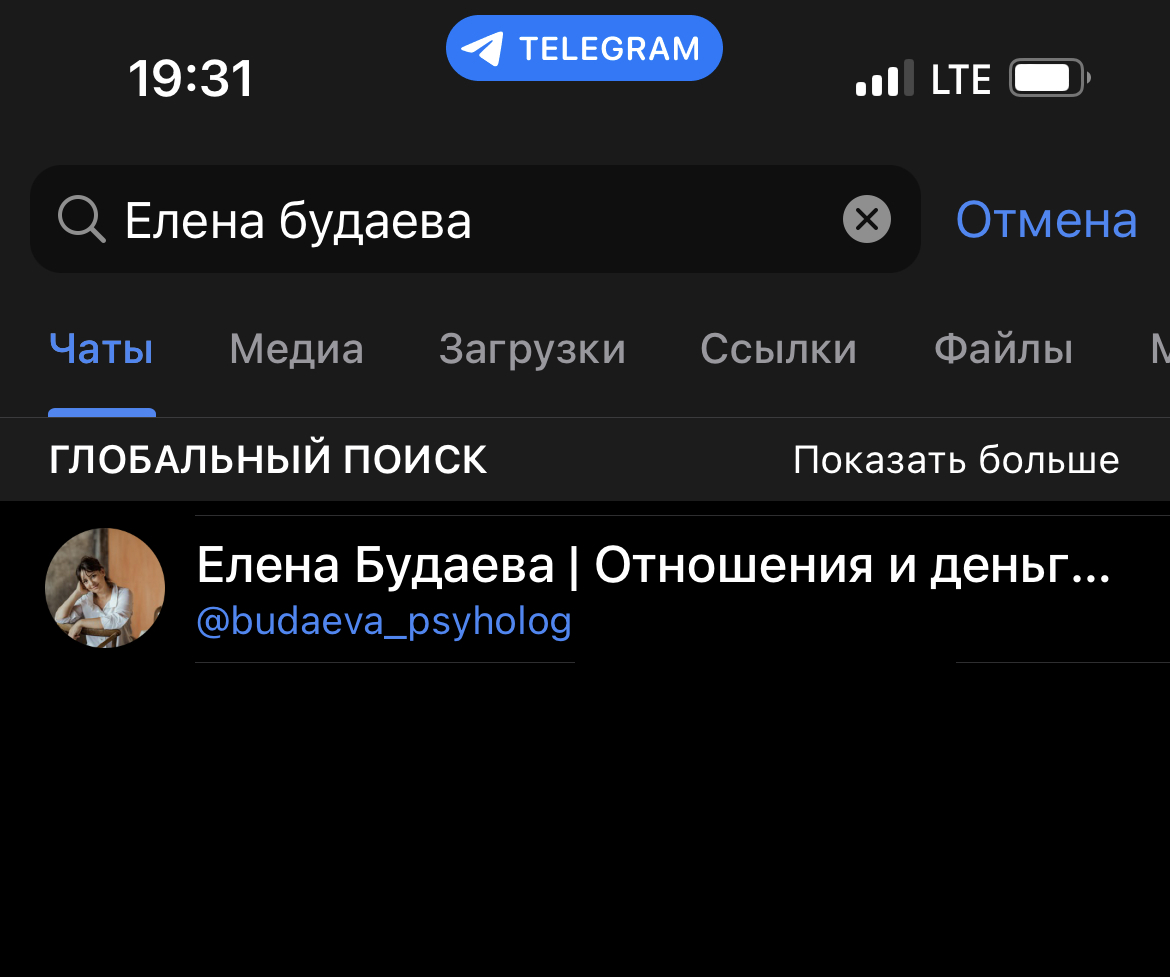Switch to the Медиа tab
Screen dimensions: 1170x977
[x=296, y=349]
